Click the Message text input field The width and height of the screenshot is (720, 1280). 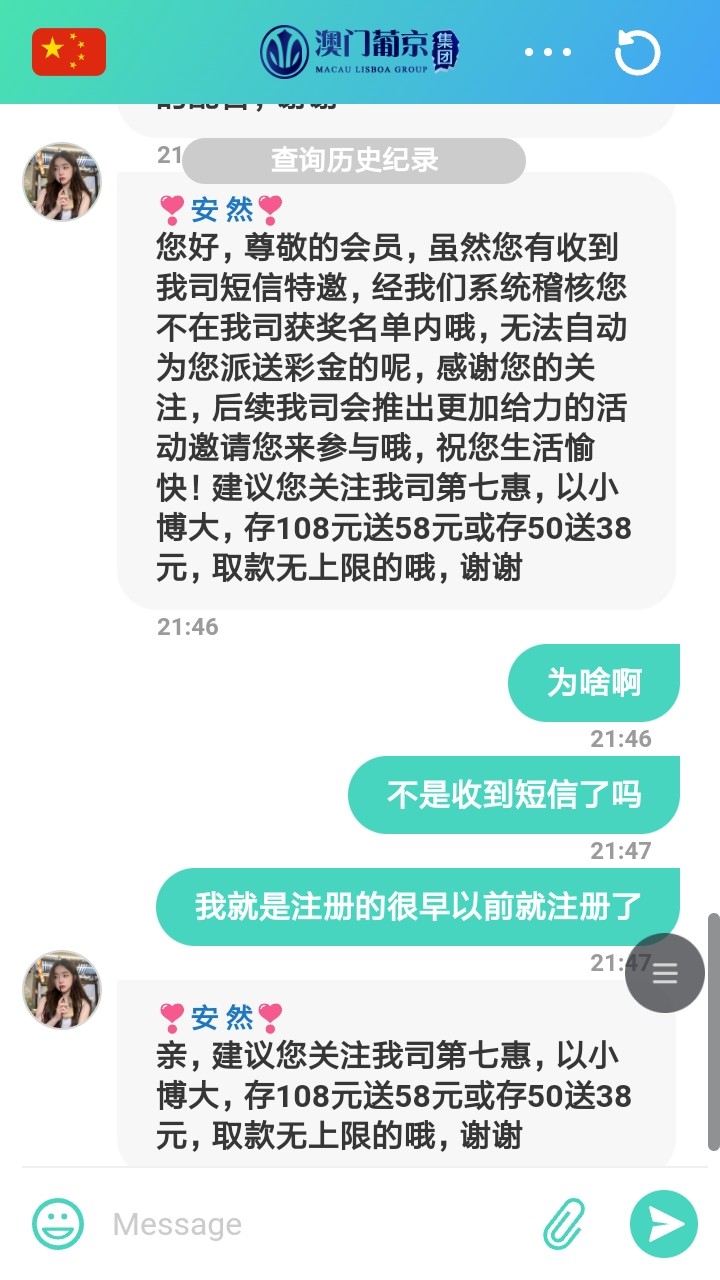click(300, 1222)
